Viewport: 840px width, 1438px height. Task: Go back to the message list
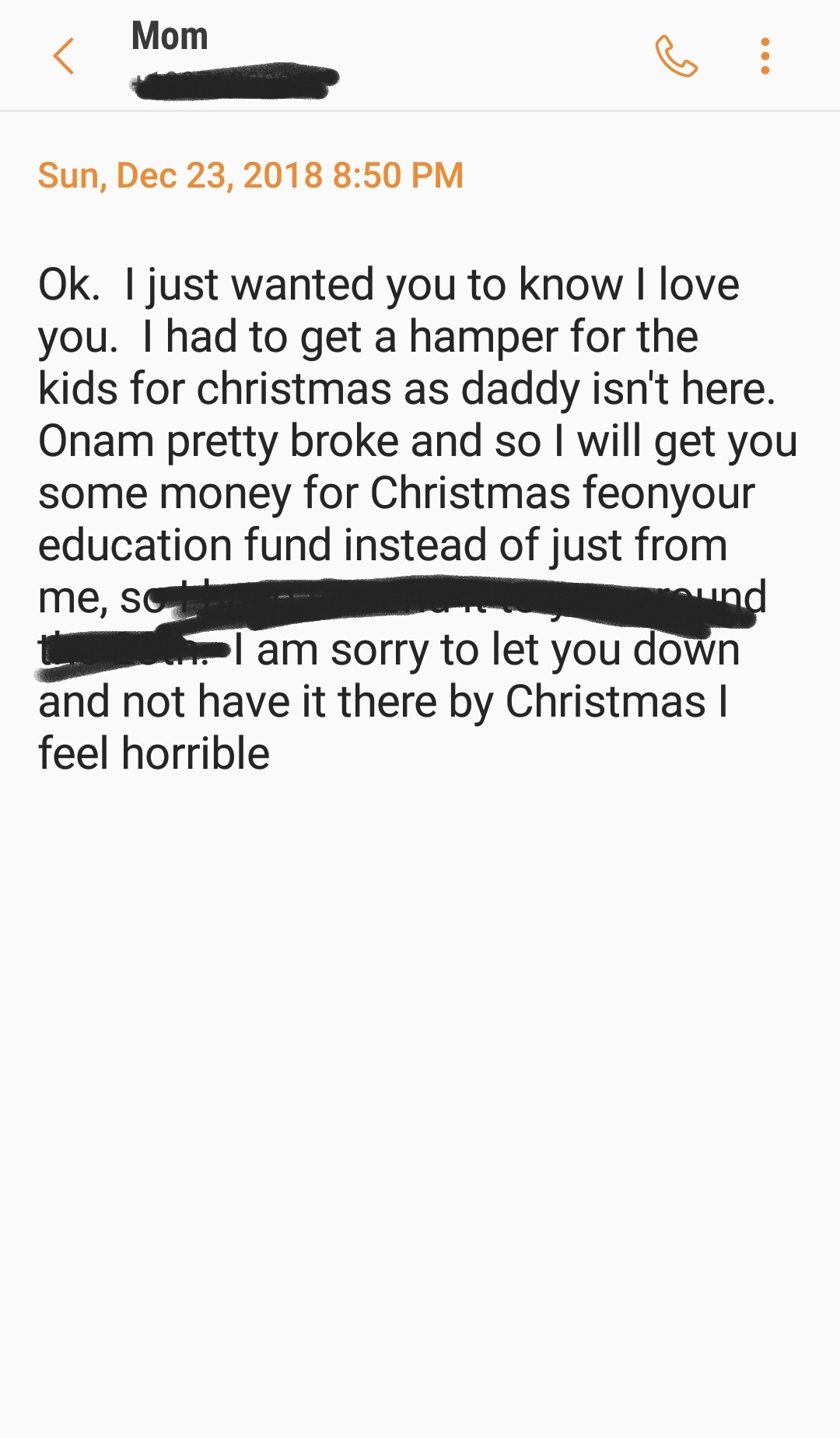(x=64, y=56)
